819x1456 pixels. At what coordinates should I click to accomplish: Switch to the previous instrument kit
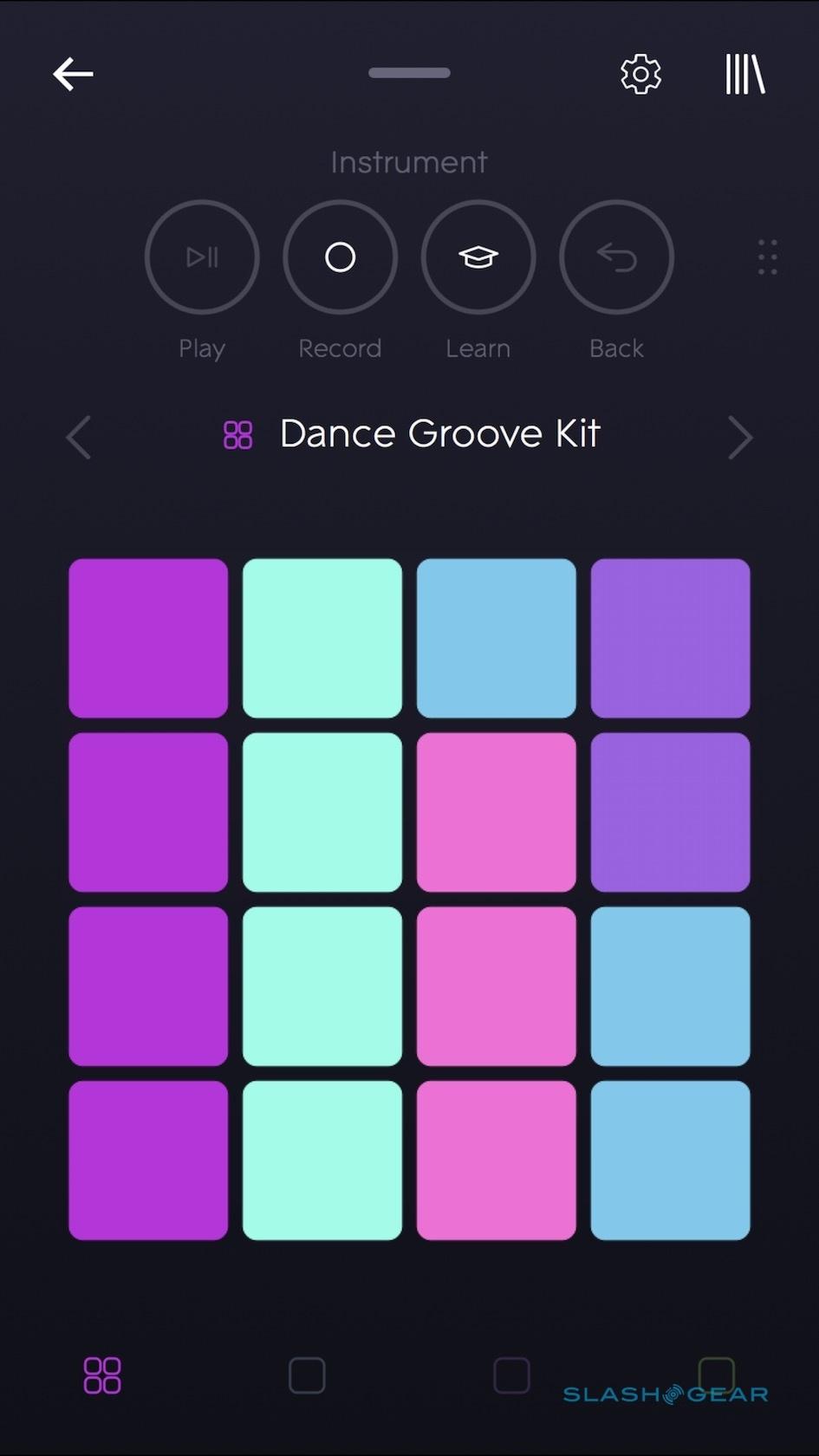tap(79, 436)
